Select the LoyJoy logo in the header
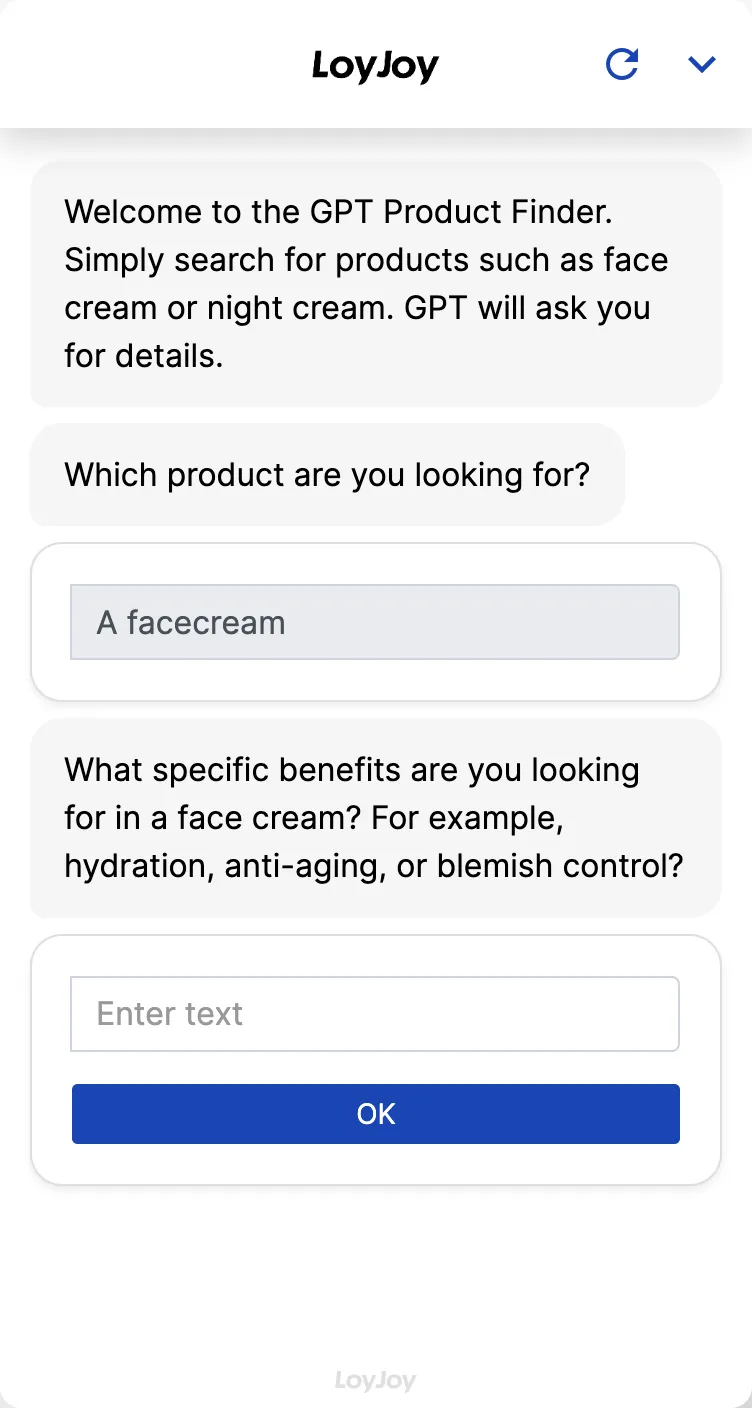The height and width of the screenshot is (1408, 752). tap(376, 63)
